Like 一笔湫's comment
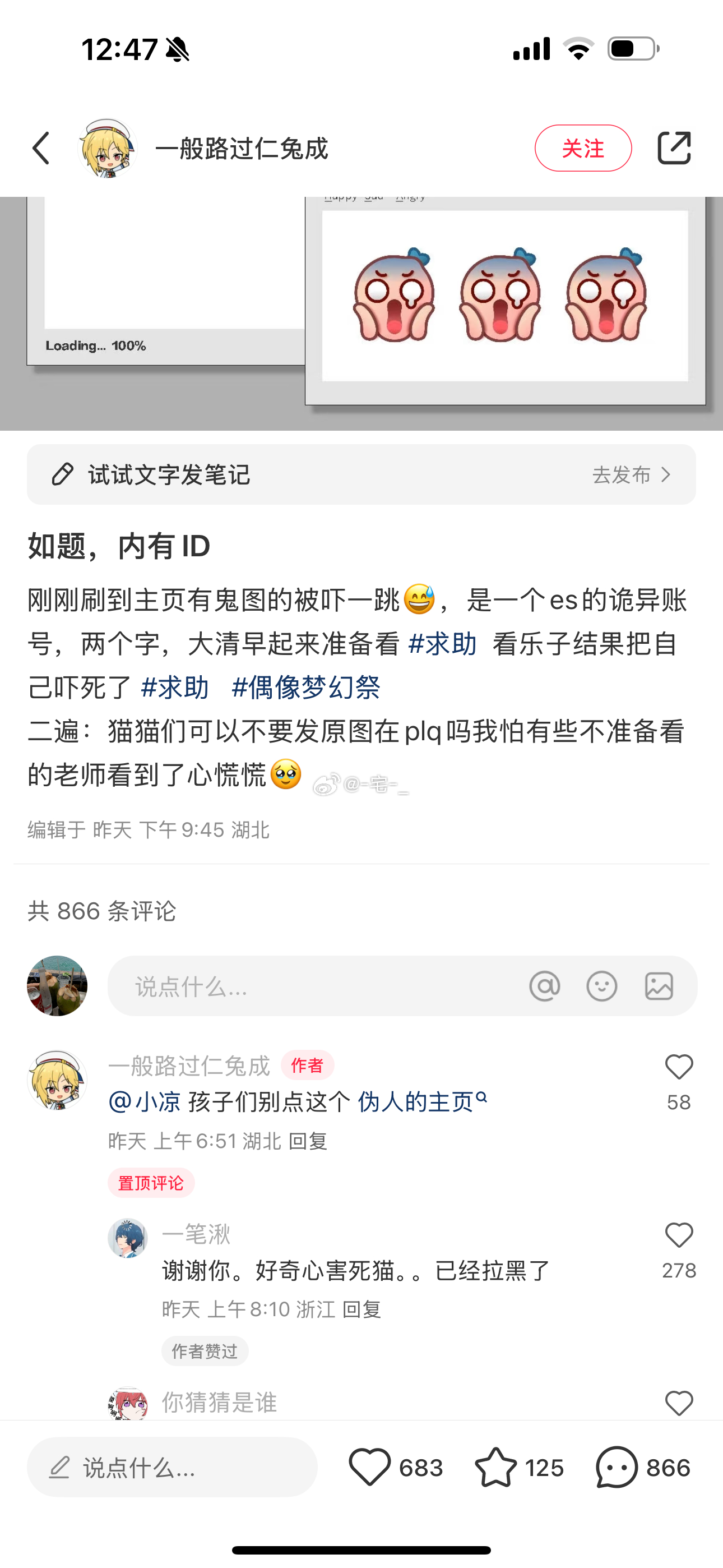The width and height of the screenshot is (723, 1568). click(x=679, y=1235)
